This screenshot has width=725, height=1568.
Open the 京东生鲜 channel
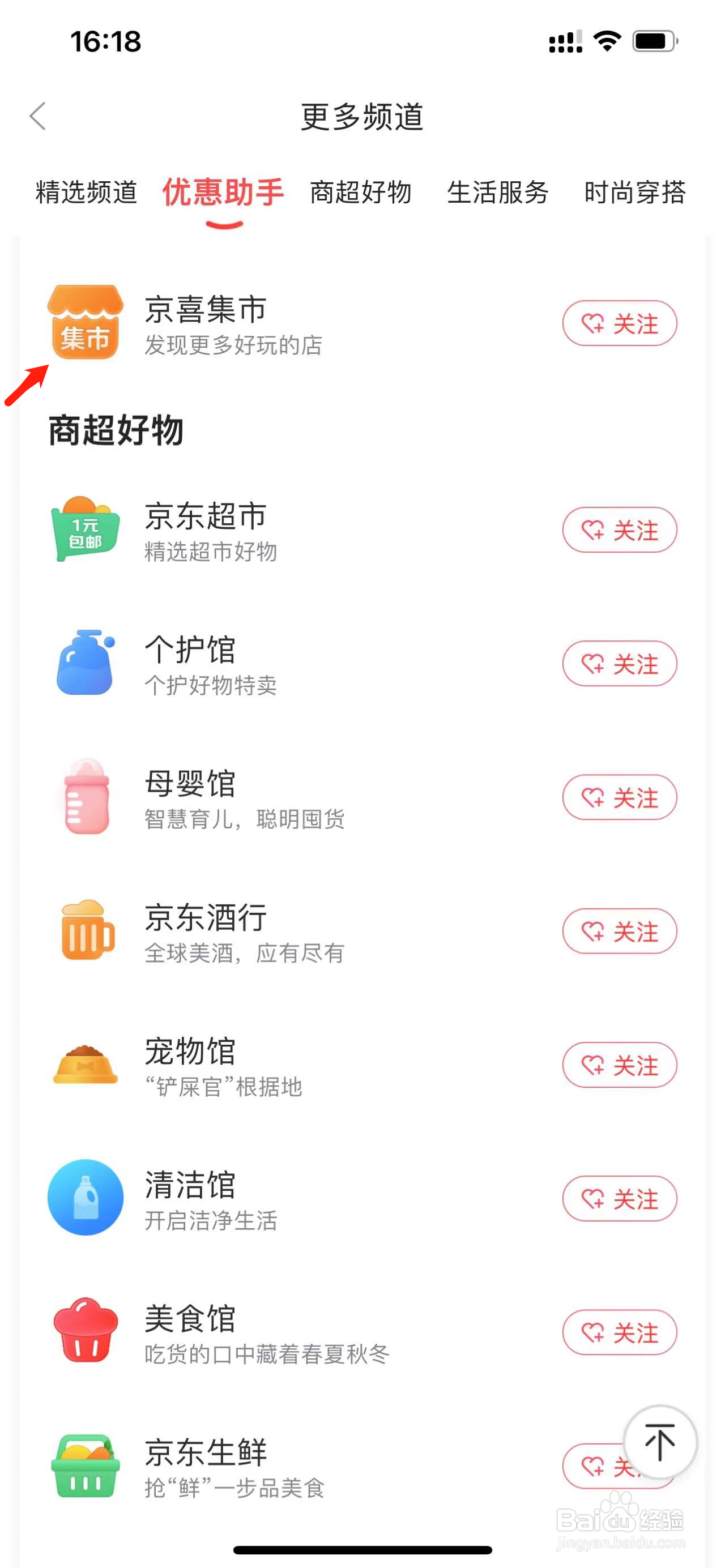point(206,1466)
